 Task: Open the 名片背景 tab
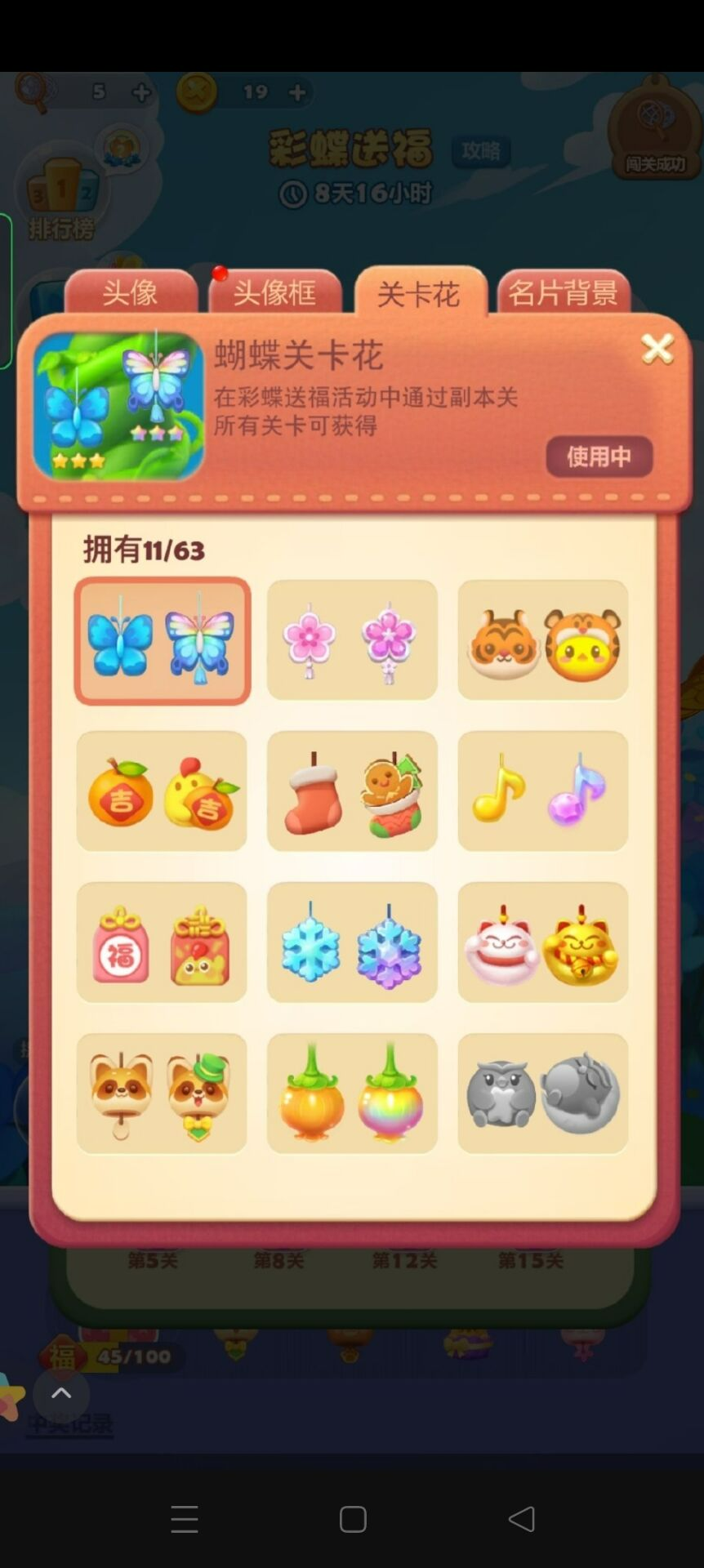point(563,292)
